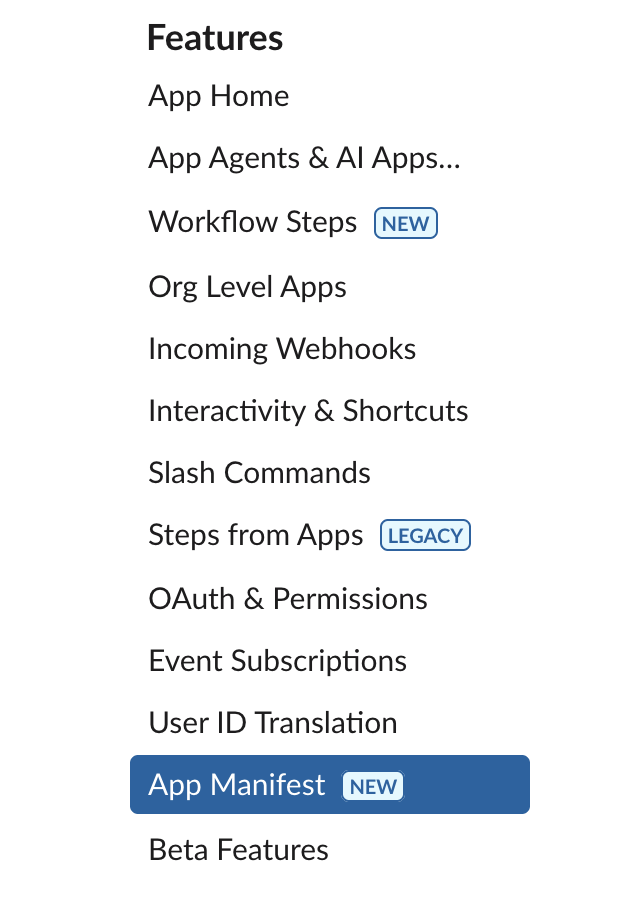
Task: Open Incoming Webhooks page
Action: (x=282, y=349)
